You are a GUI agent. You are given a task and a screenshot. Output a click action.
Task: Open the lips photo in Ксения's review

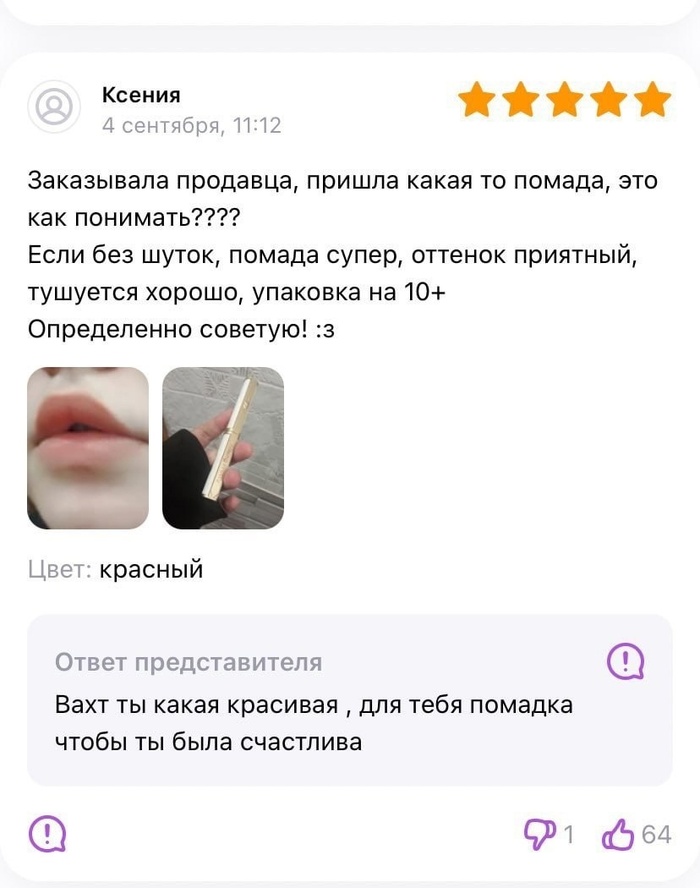pyautogui.click(x=88, y=448)
